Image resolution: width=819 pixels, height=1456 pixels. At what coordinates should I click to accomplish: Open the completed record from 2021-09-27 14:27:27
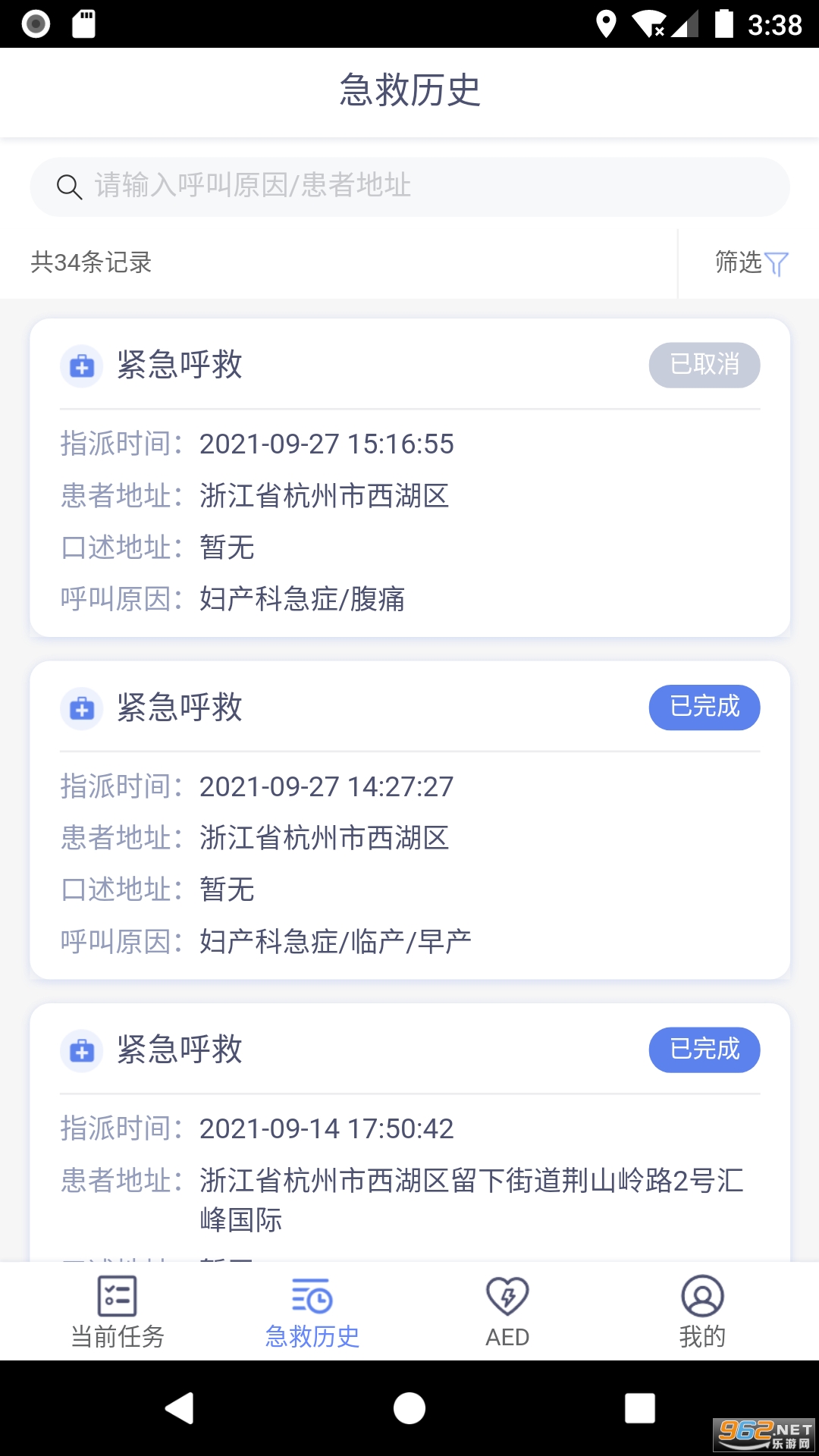pyautogui.click(x=409, y=821)
